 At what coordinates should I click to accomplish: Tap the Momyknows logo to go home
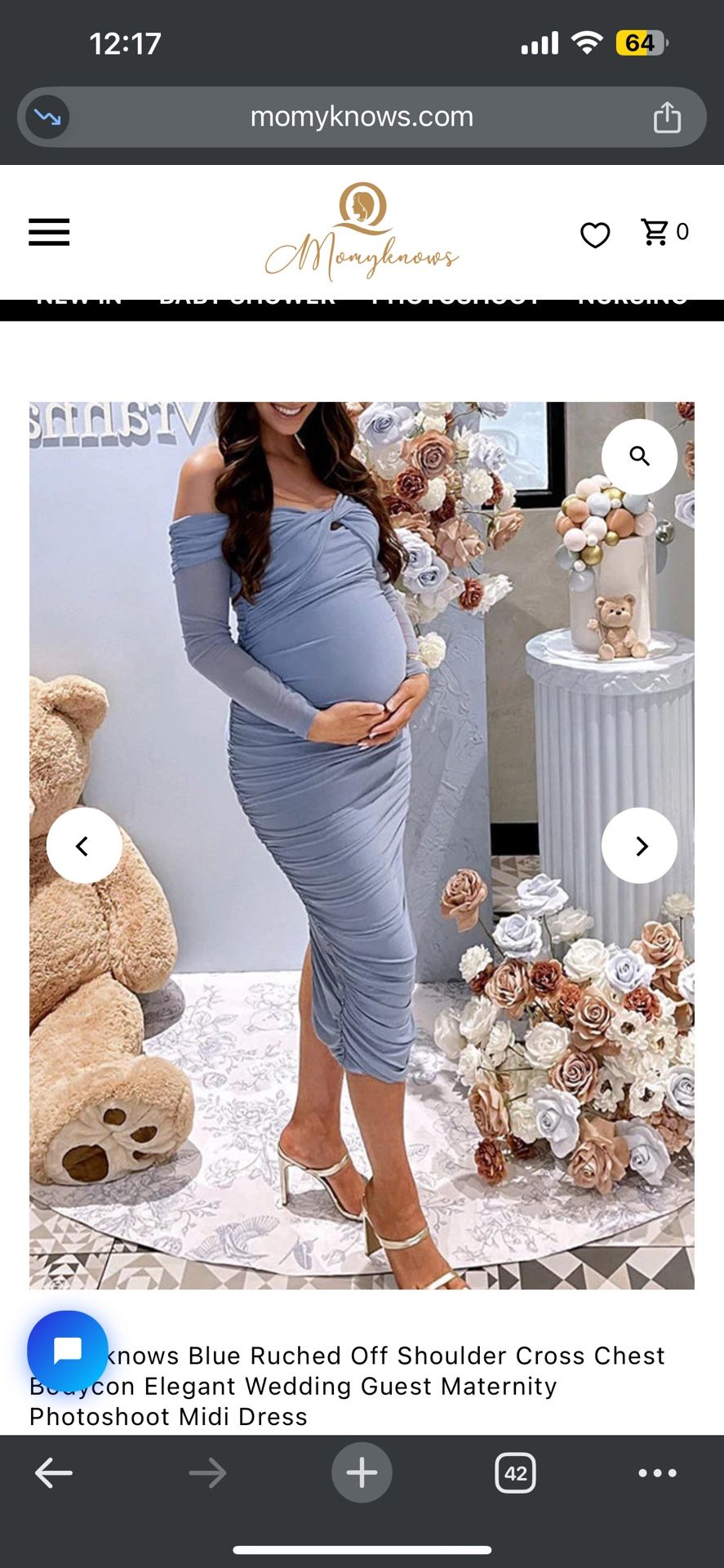[362, 231]
